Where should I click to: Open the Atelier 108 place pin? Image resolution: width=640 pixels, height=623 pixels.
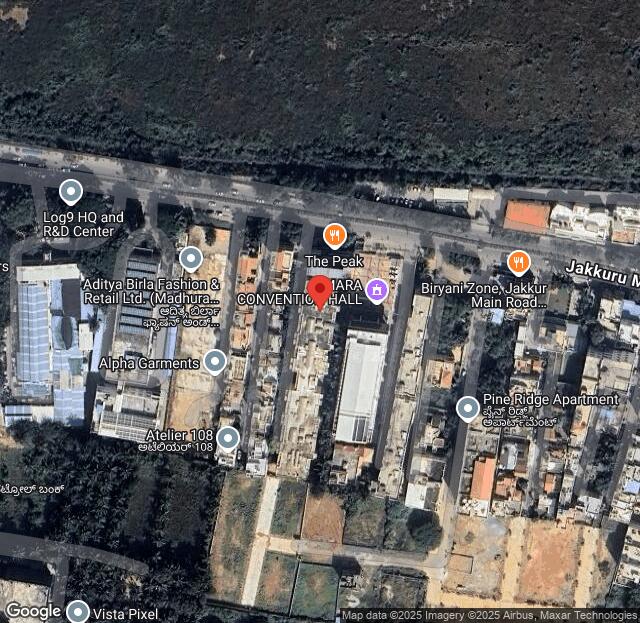[228, 437]
